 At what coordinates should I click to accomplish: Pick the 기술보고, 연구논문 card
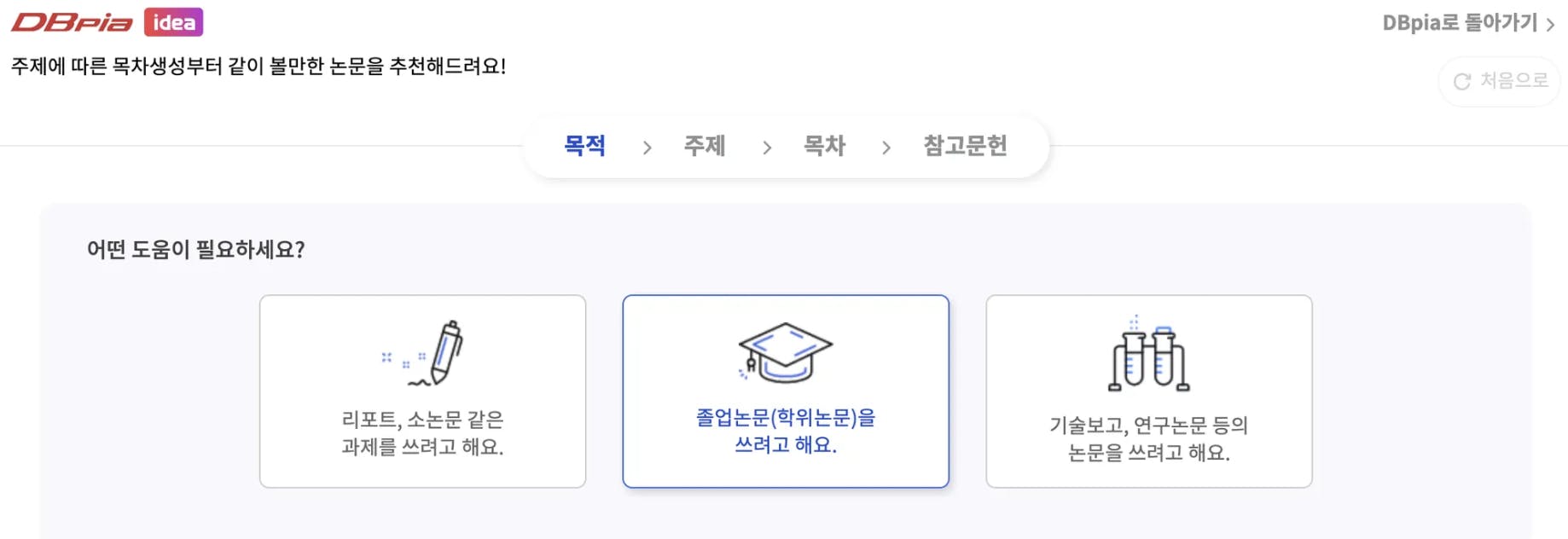(1148, 391)
